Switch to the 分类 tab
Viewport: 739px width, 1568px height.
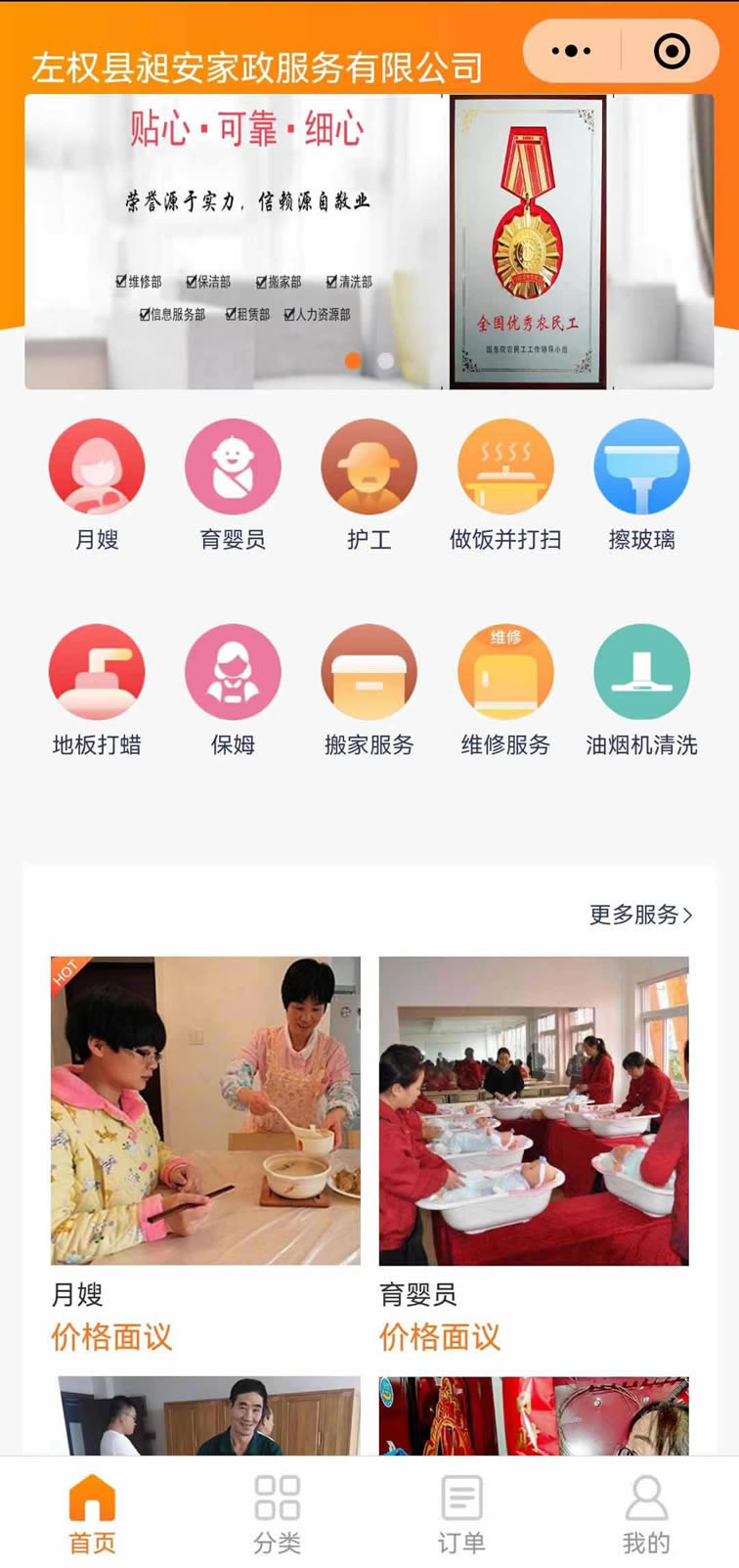coord(277,1513)
